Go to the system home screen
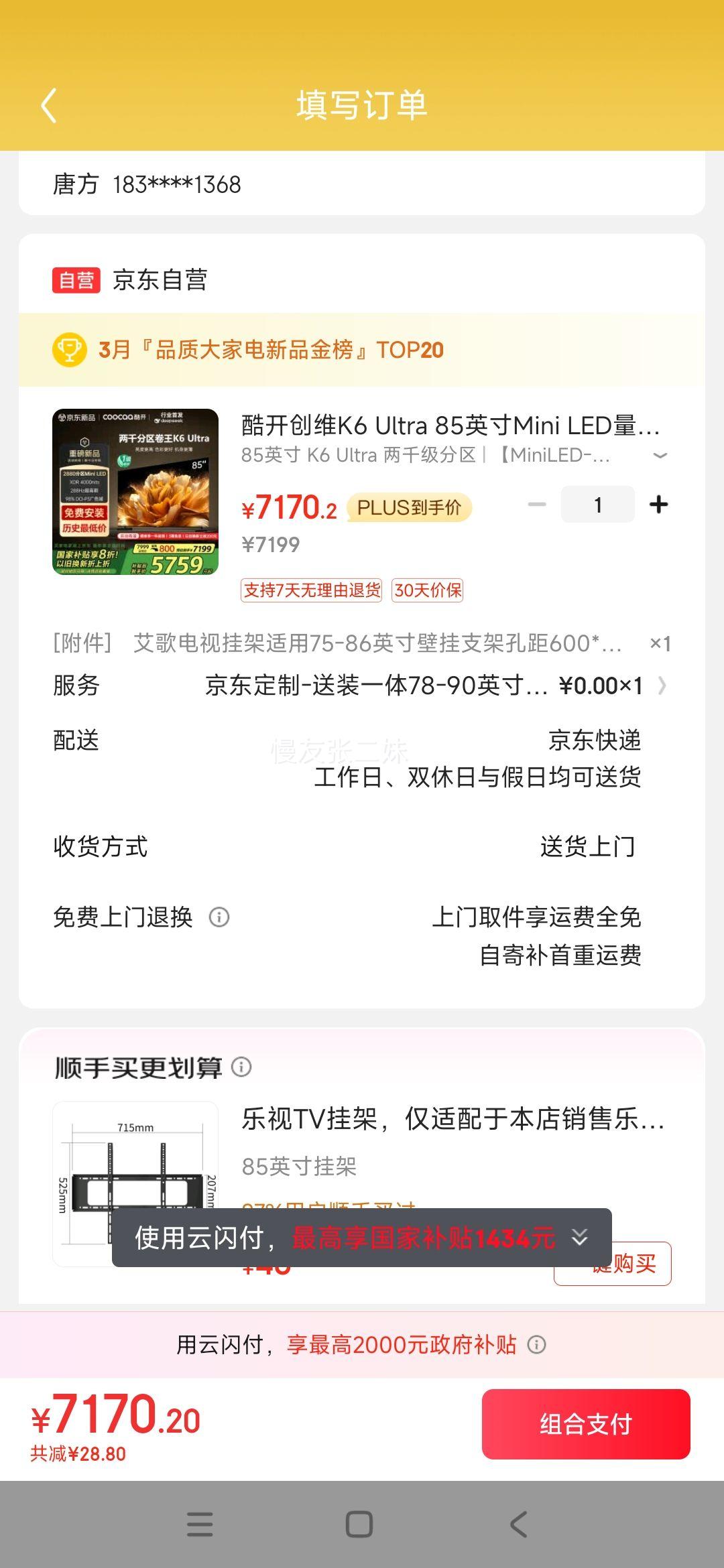Image resolution: width=724 pixels, height=1568 pixels. (359, 1524)
